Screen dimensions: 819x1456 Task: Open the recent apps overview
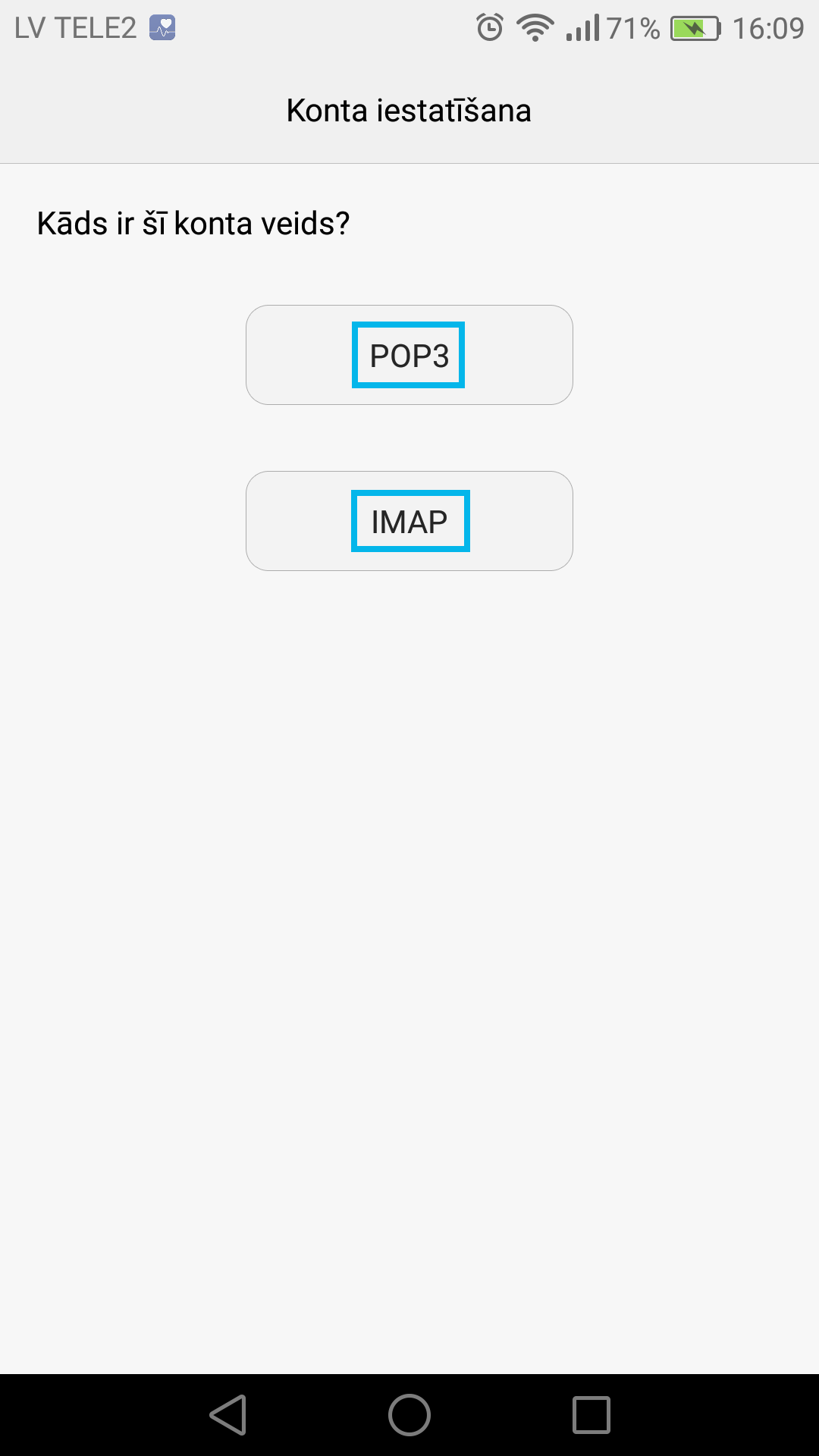[x=591, y=1415]
